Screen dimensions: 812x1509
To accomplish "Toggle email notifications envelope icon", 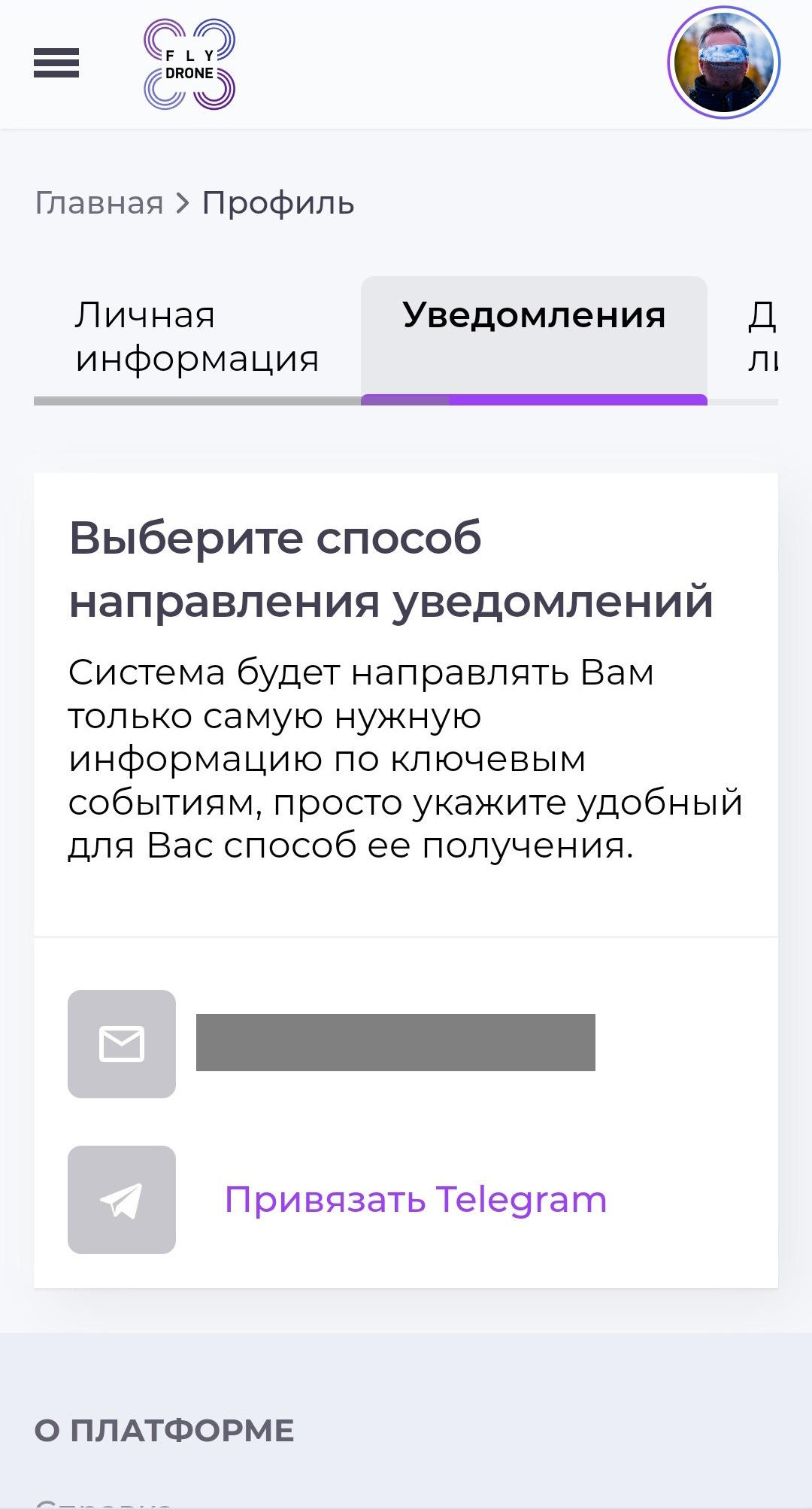I will (122, 1044).
